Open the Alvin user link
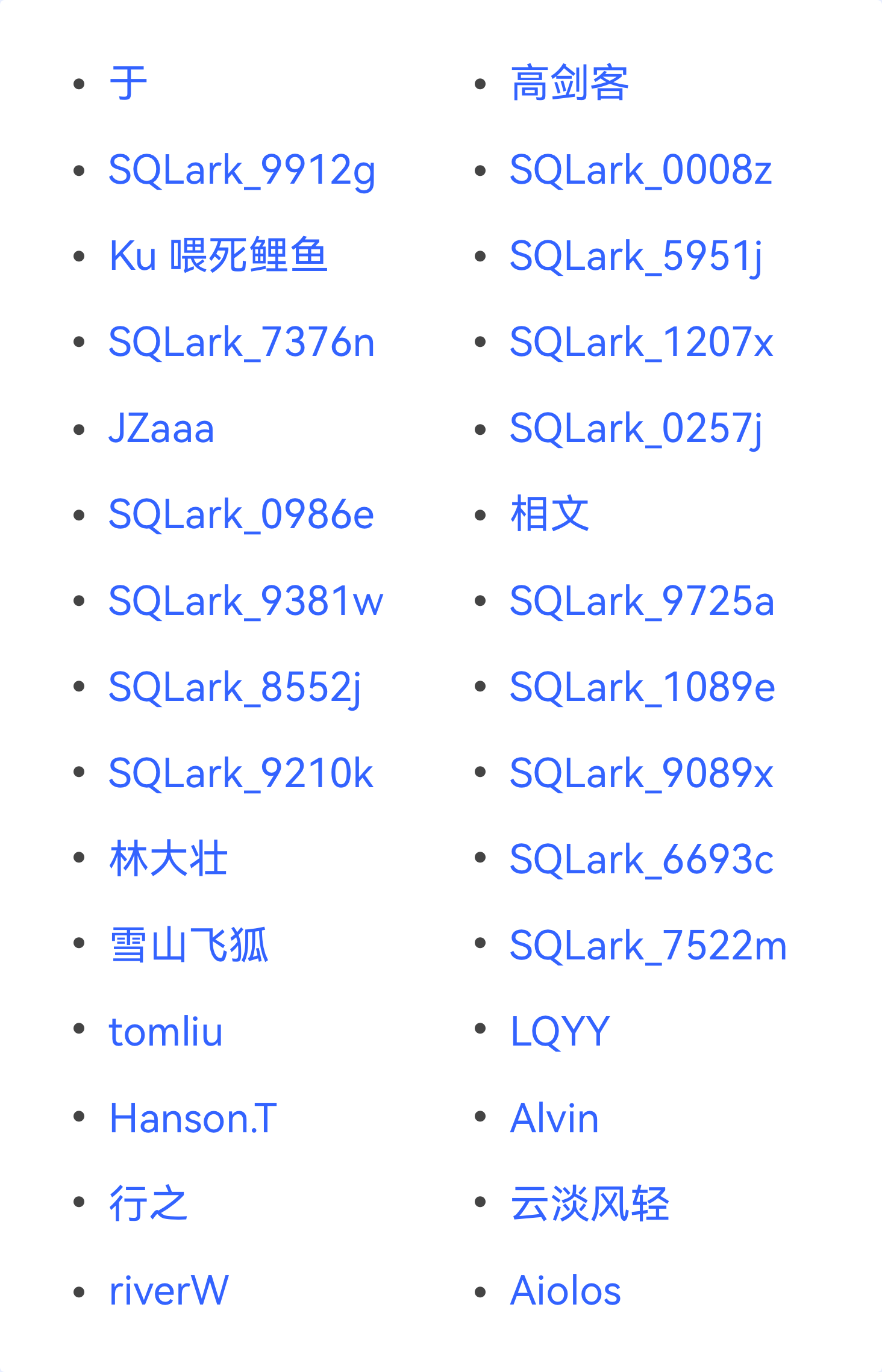The width and height of the screenshot is (882, 1372). (554, 1118)
